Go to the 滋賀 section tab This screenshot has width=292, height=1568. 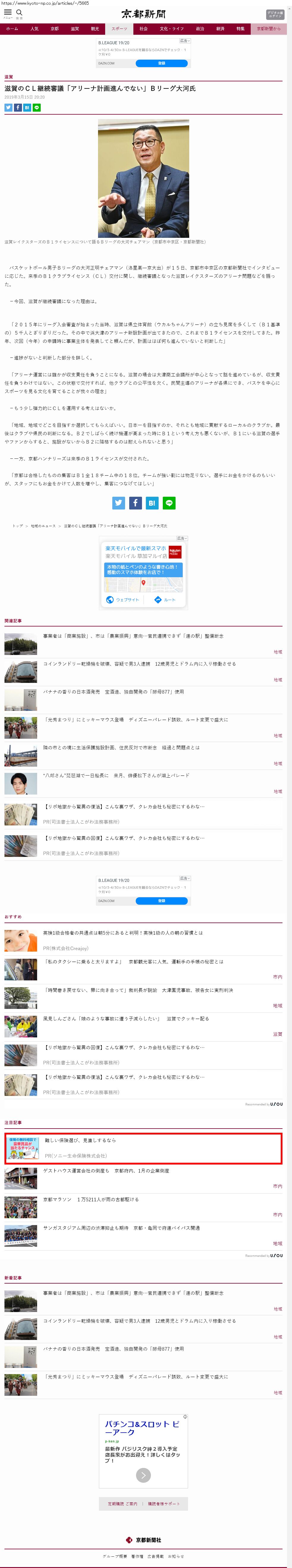(x=74, y=29)
